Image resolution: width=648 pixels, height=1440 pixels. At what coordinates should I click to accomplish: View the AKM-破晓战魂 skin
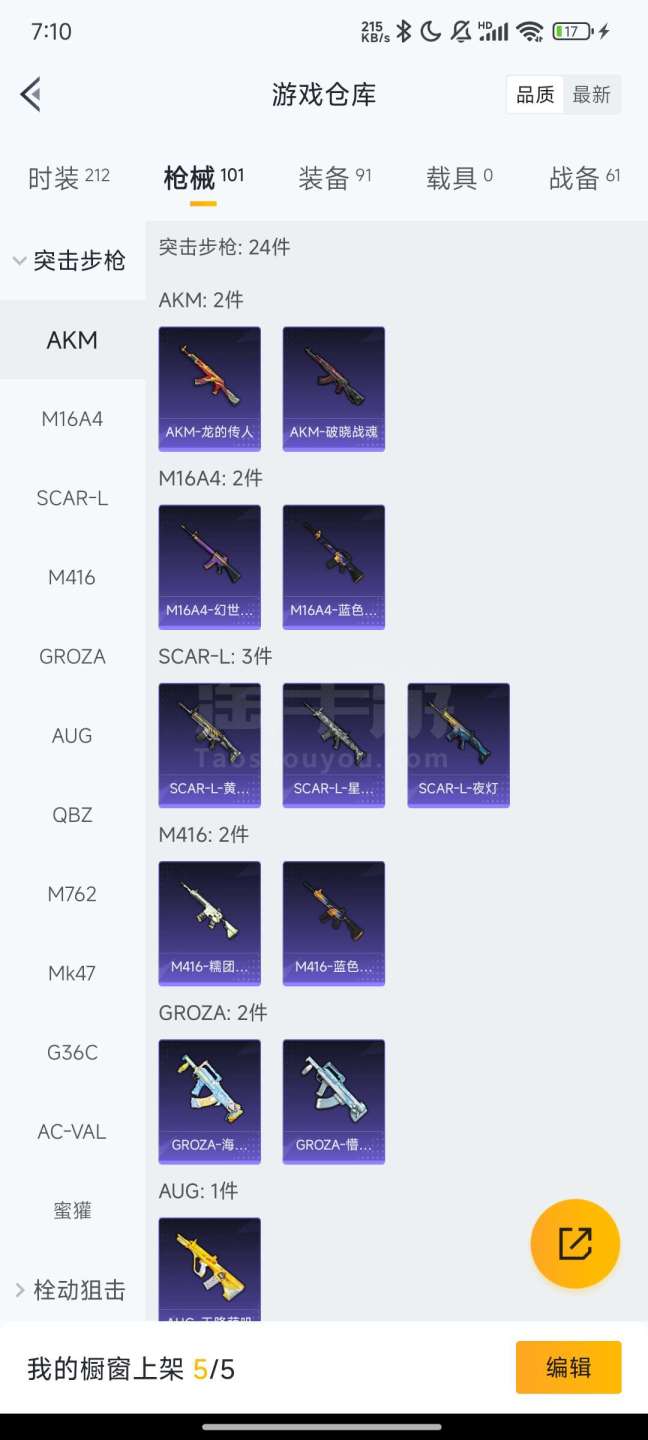[x=333, y=388]
